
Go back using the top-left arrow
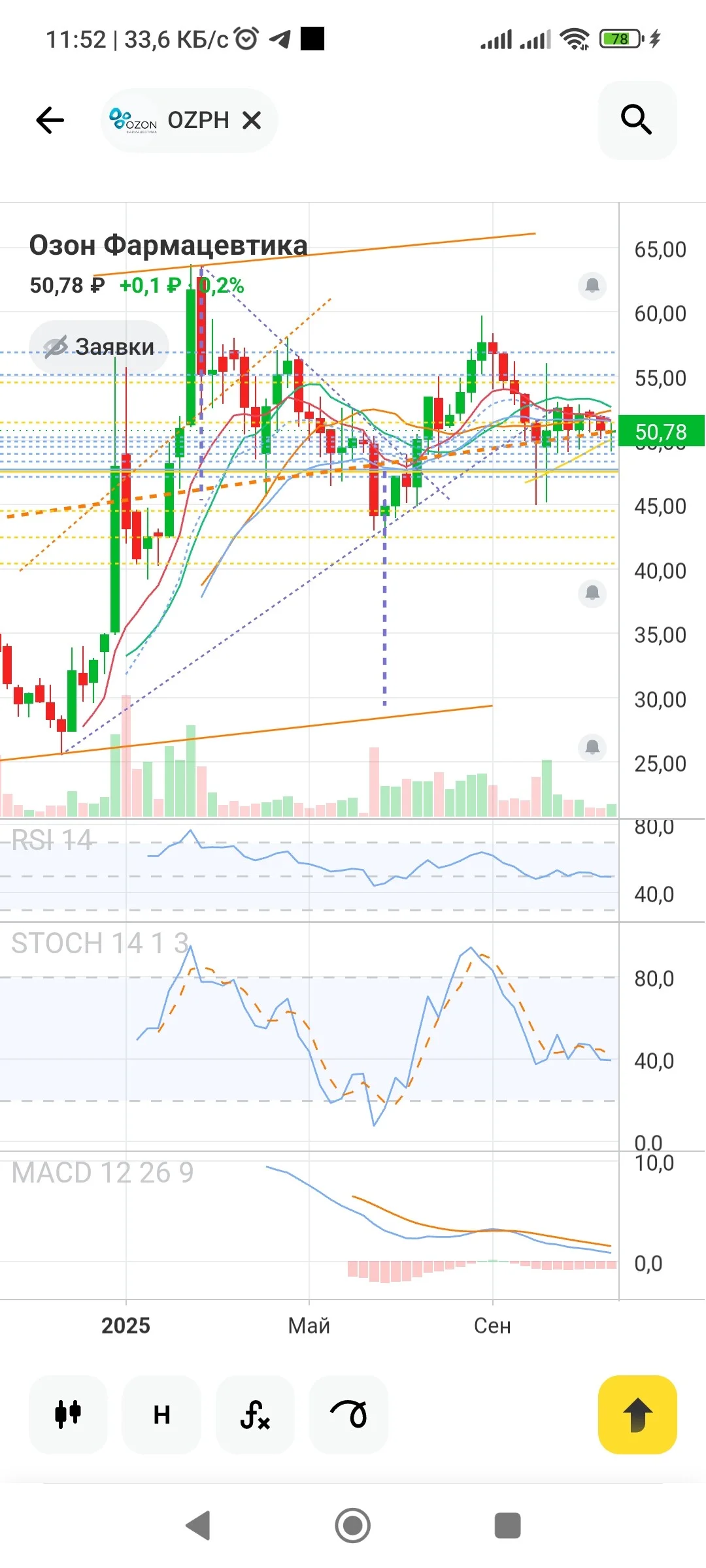point(50,120)
